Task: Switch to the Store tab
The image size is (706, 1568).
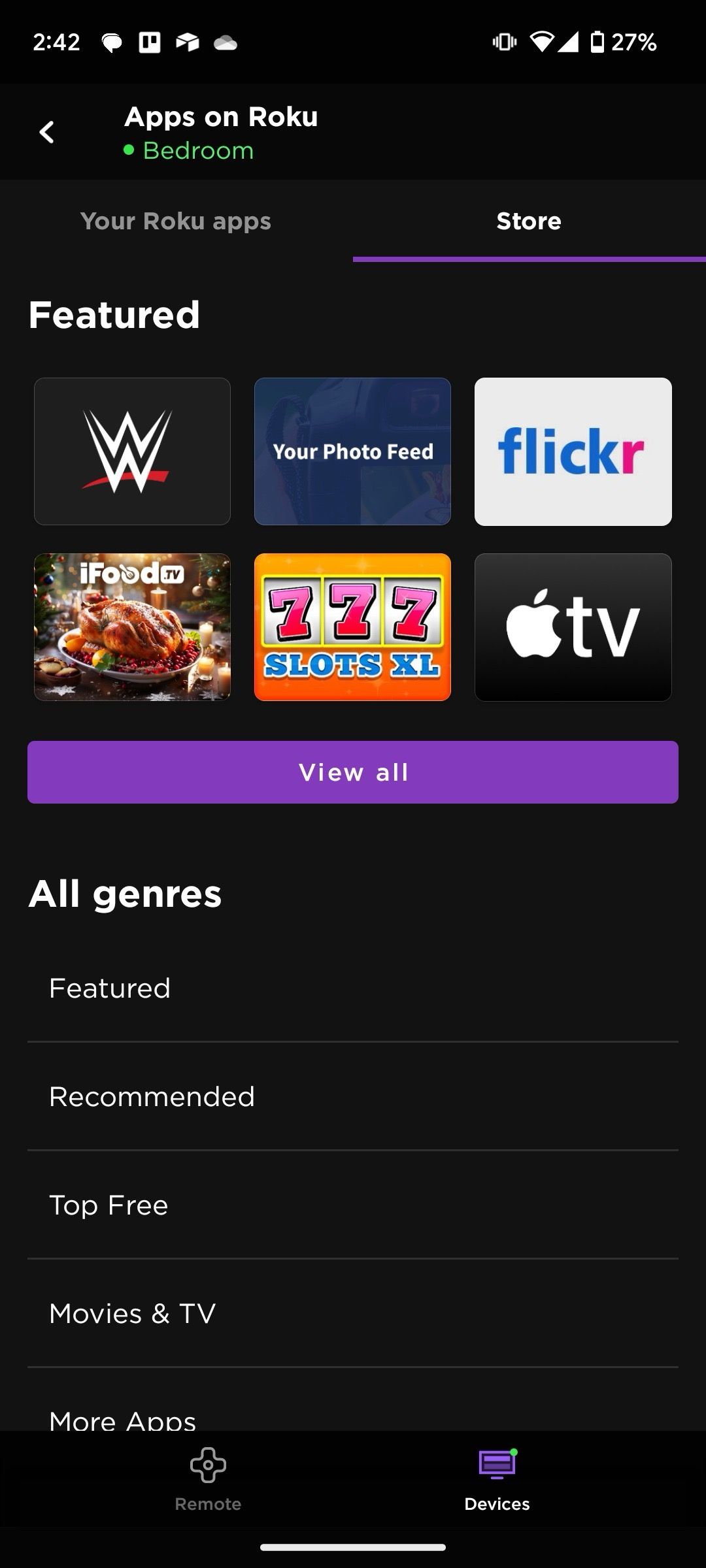Action: click(528, 221)
